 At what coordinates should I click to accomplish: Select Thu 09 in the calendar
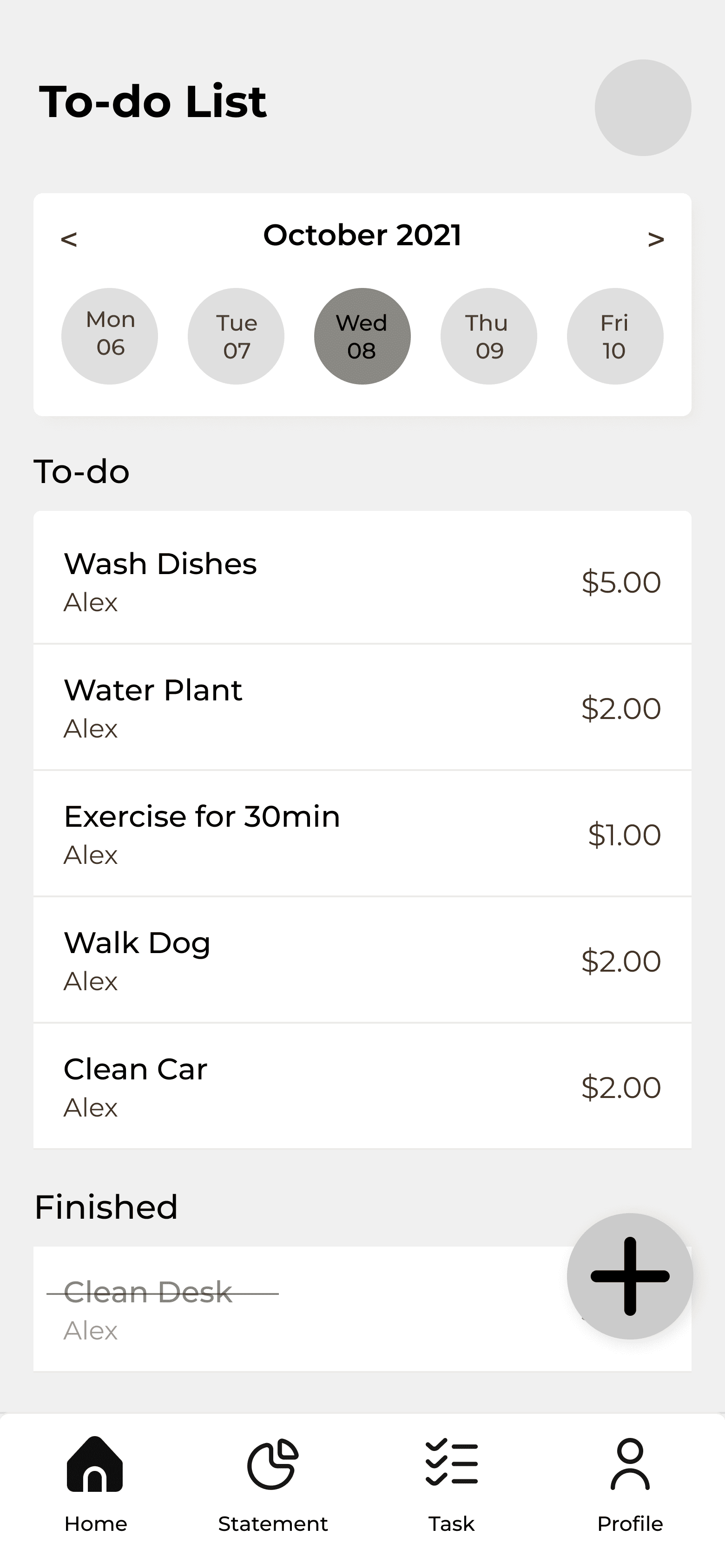click(488, 336)
